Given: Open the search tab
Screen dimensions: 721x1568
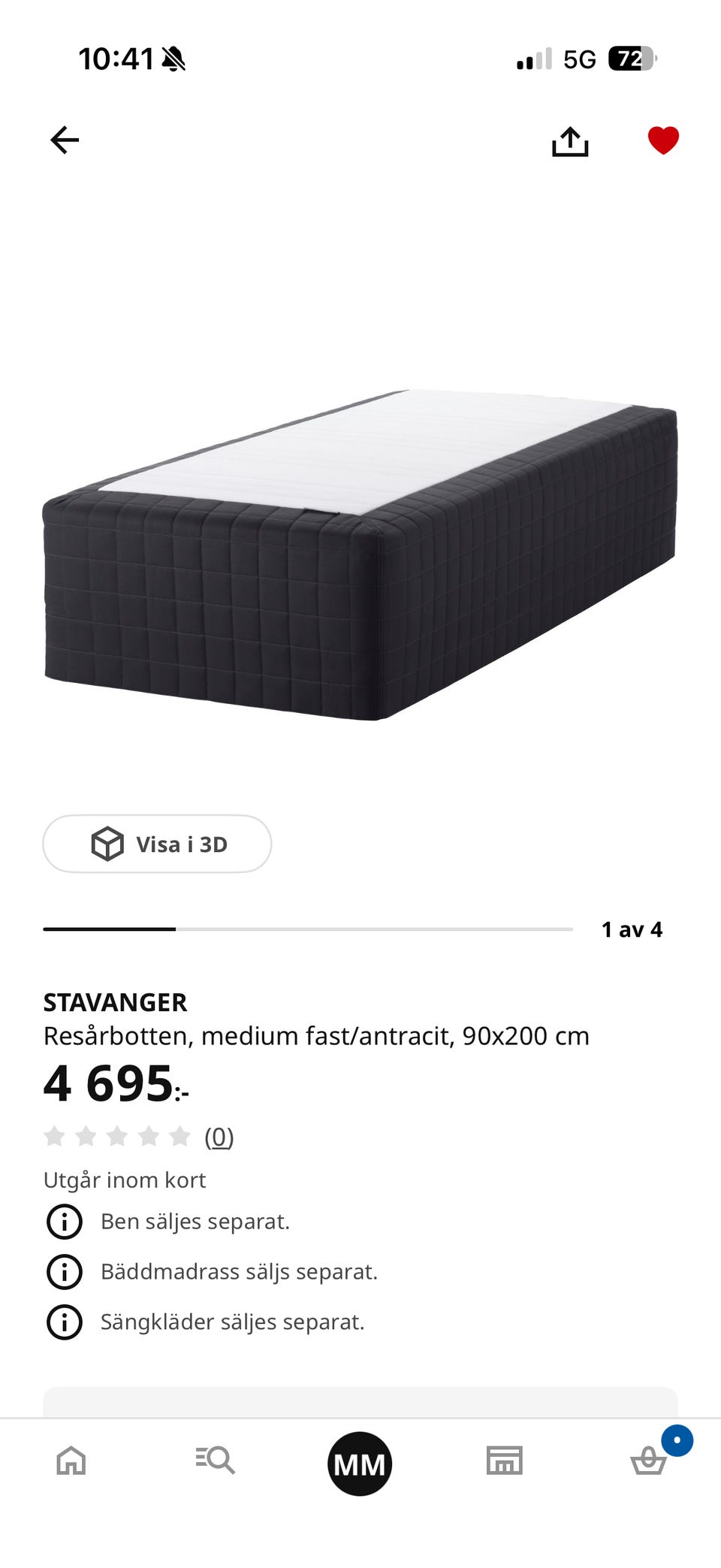Looking at the screenshot, I should (x=216, y=1460).
